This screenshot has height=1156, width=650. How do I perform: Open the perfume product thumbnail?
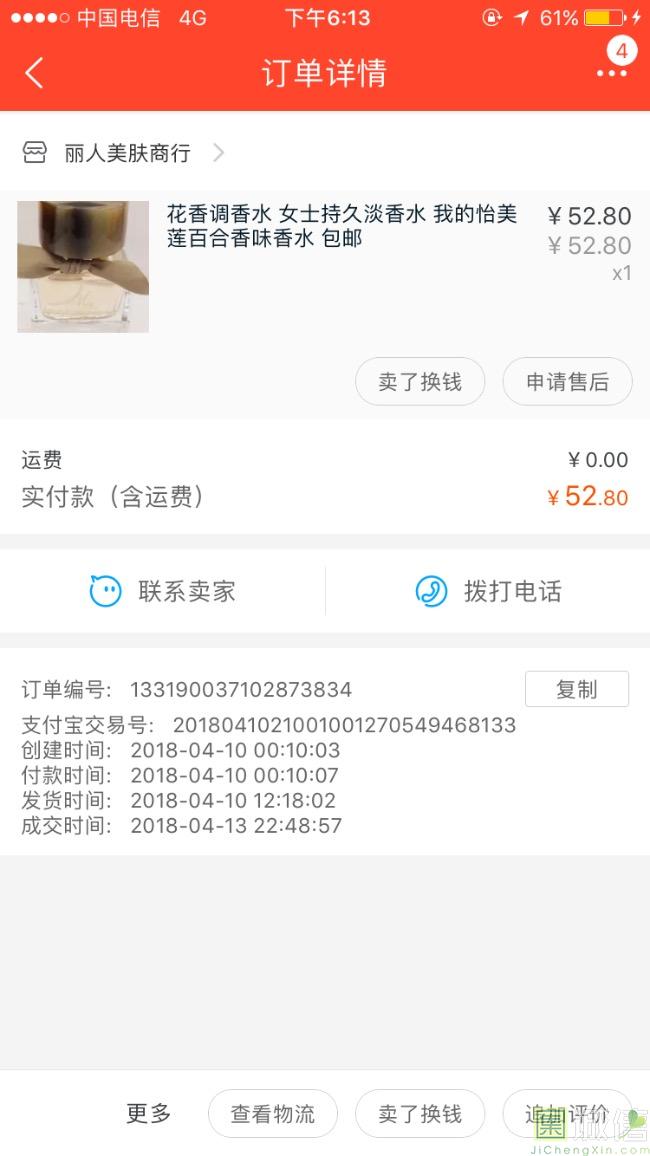click(83, 266)
